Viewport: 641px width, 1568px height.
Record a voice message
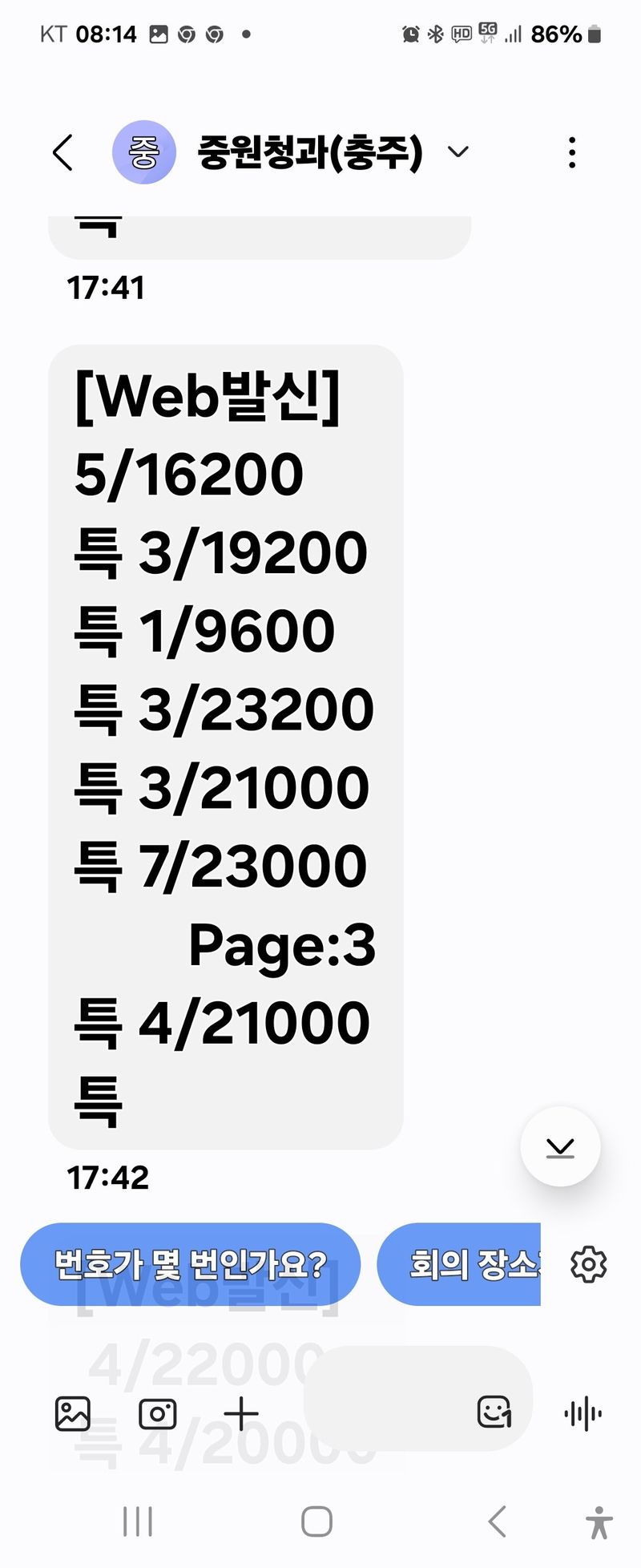coord(583,1413)
